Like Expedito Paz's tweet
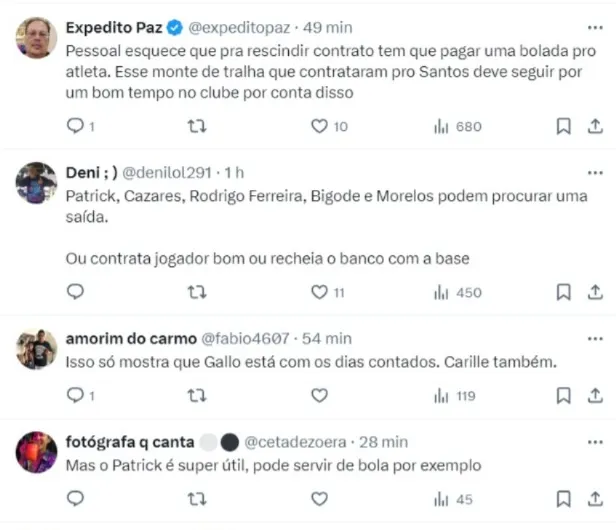 (319, 126)
